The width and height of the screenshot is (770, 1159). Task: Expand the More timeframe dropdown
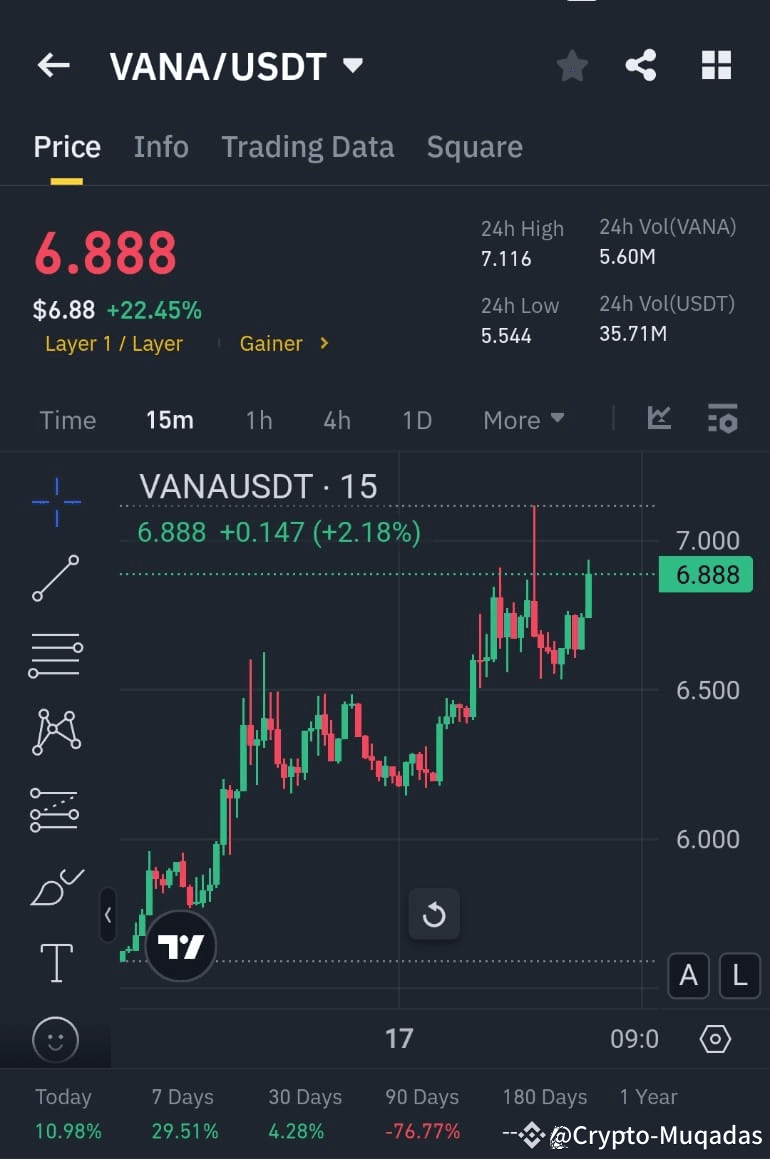522,420
